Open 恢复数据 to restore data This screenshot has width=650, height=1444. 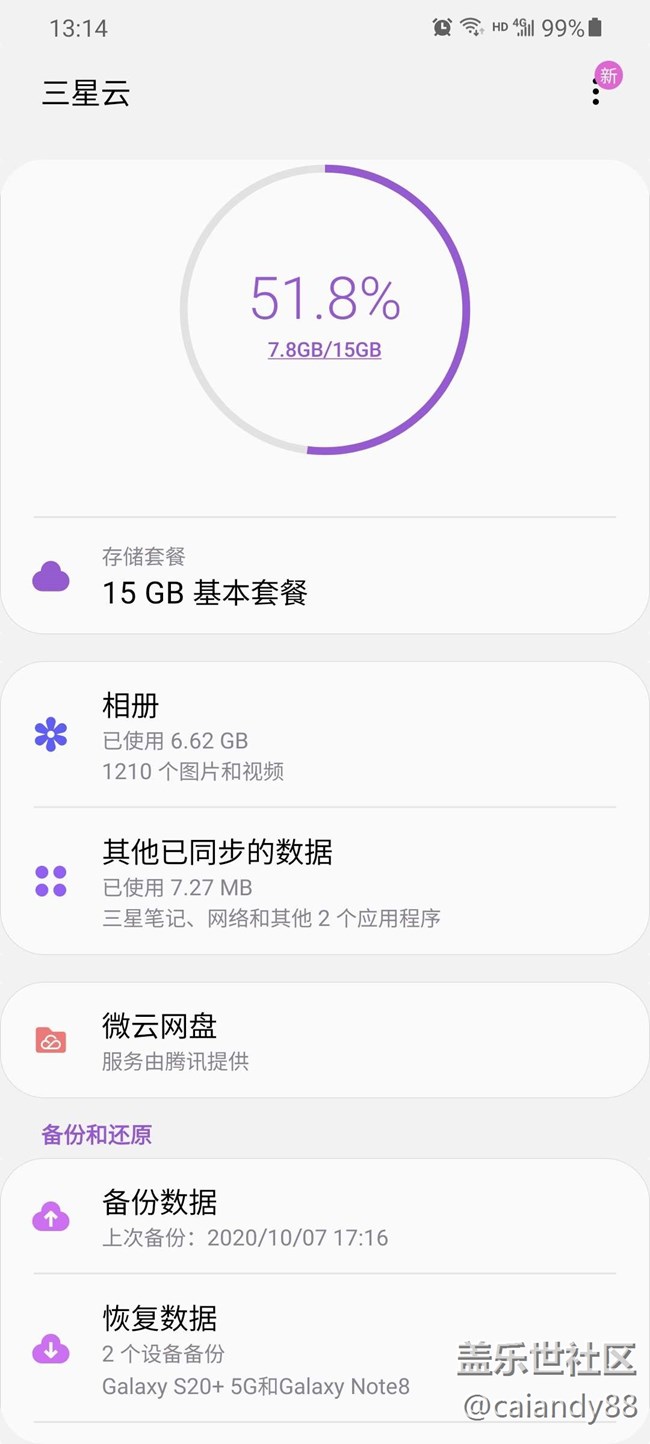tap(324, 1349)
